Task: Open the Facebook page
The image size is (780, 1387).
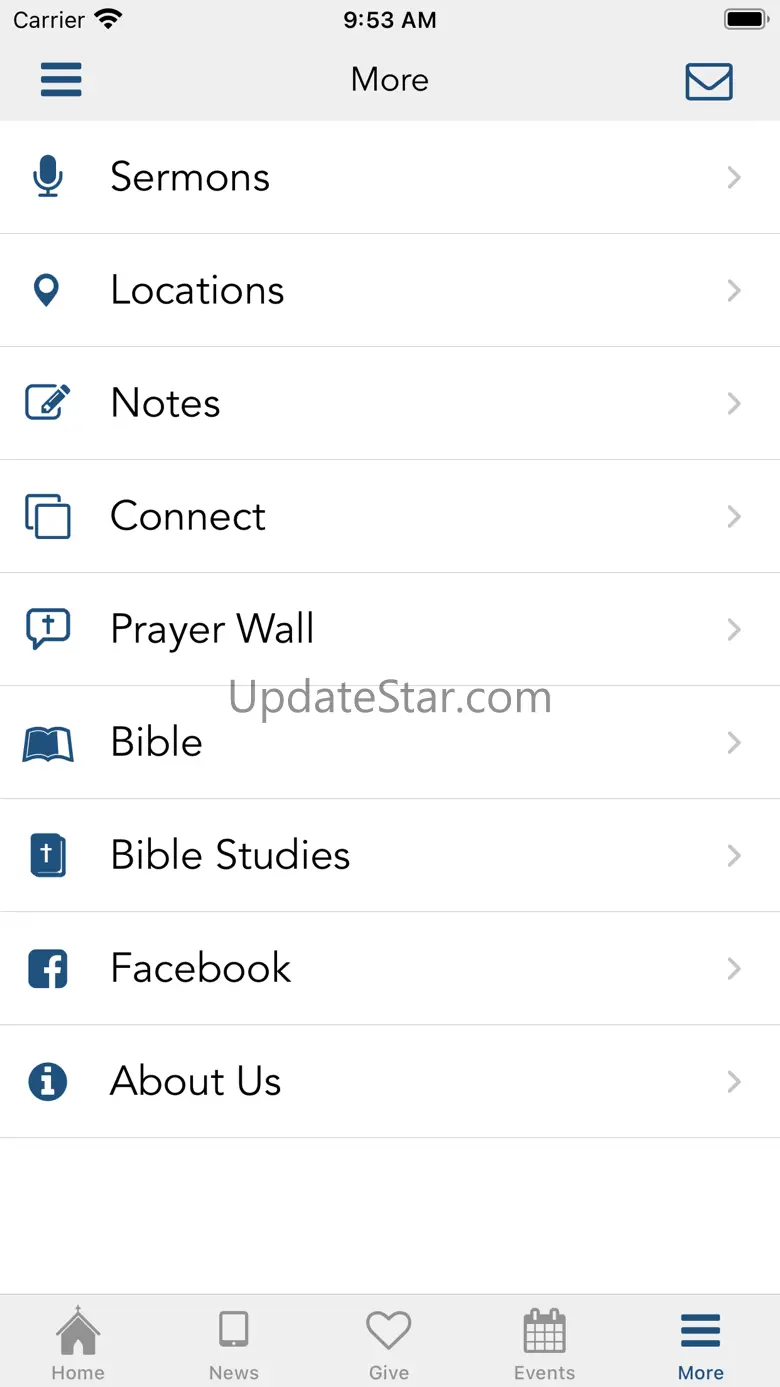Action: pos(390,969)
